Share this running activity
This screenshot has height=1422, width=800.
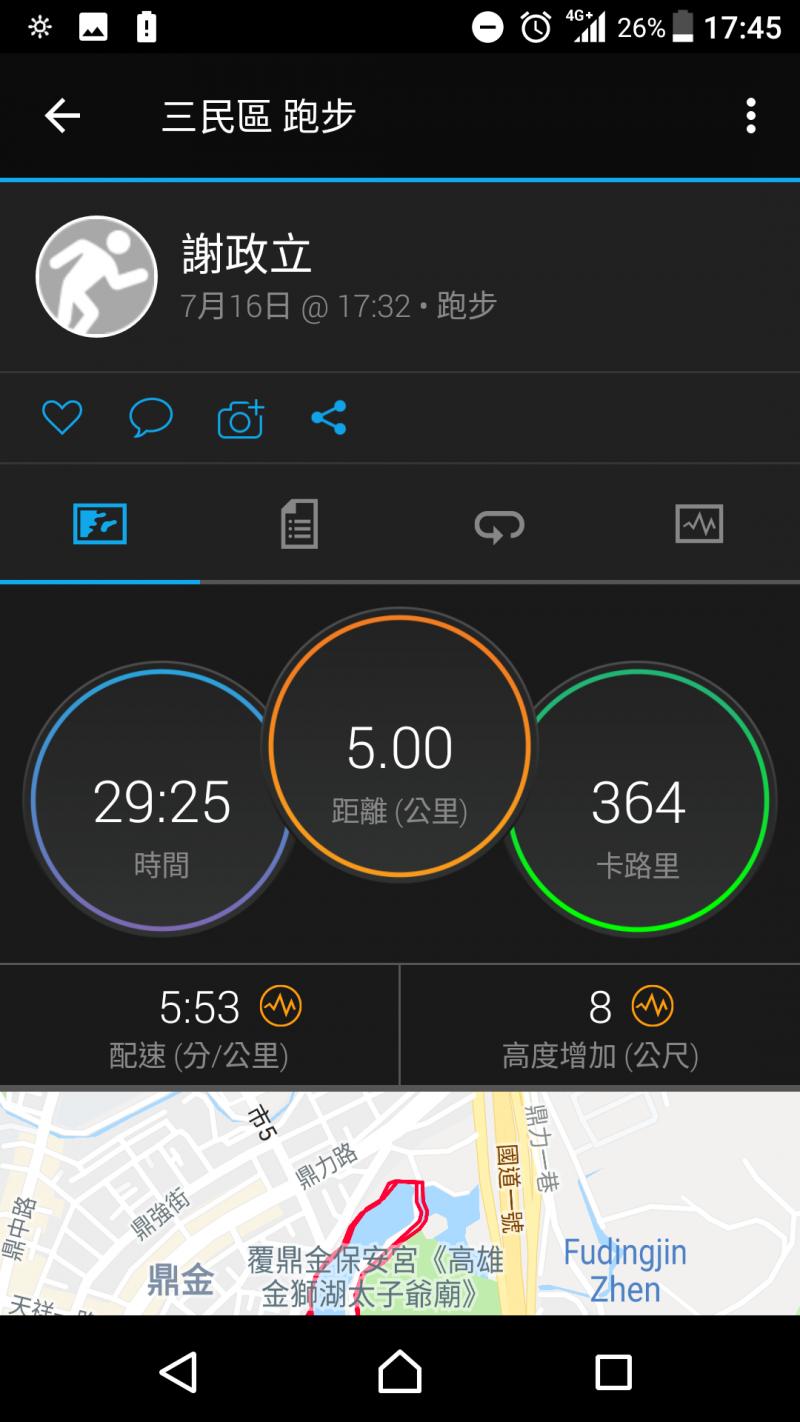[x=329, y=417]
